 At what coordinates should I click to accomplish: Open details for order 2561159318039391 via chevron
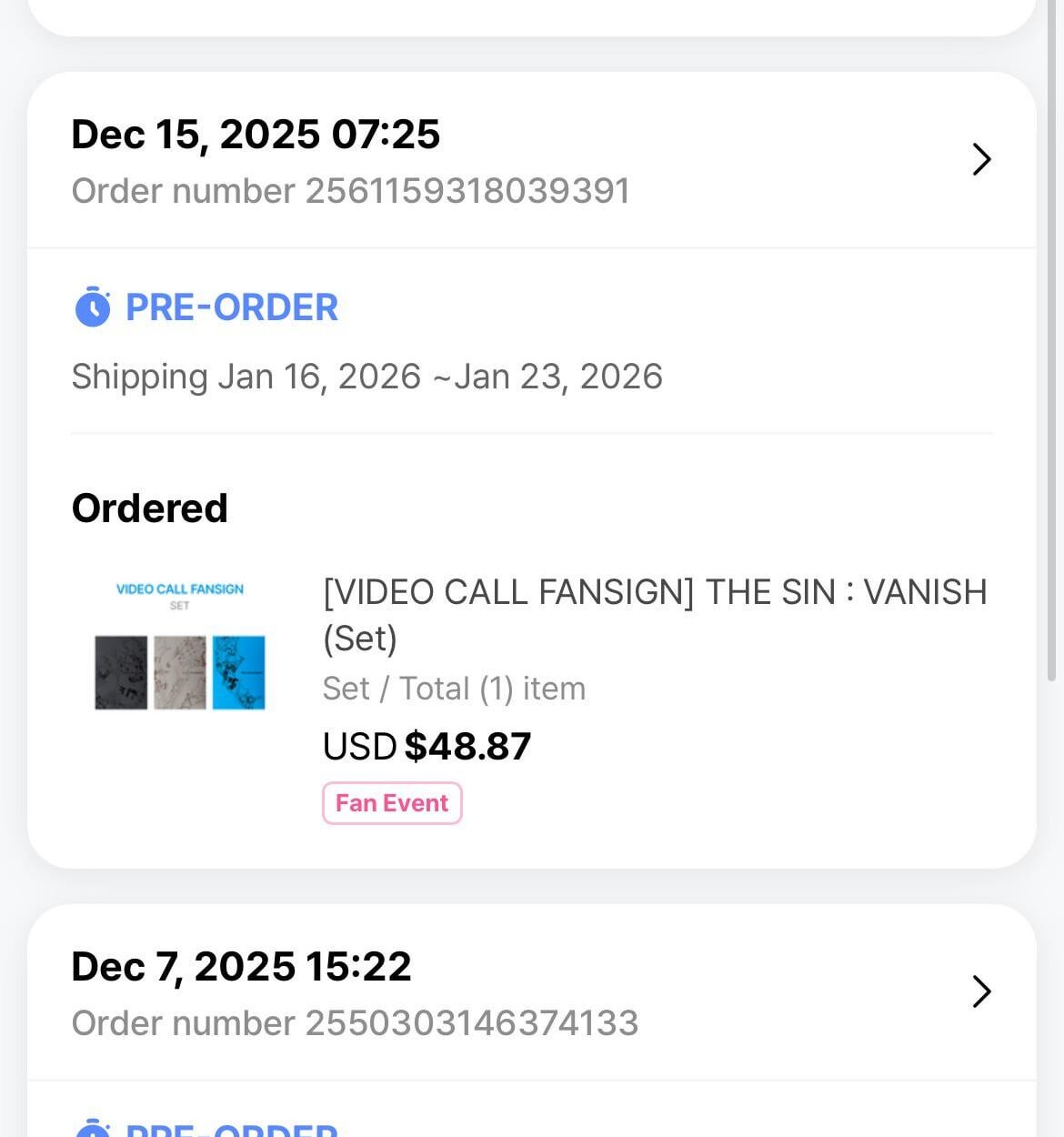pyautogui.click(x=982, y=159)
